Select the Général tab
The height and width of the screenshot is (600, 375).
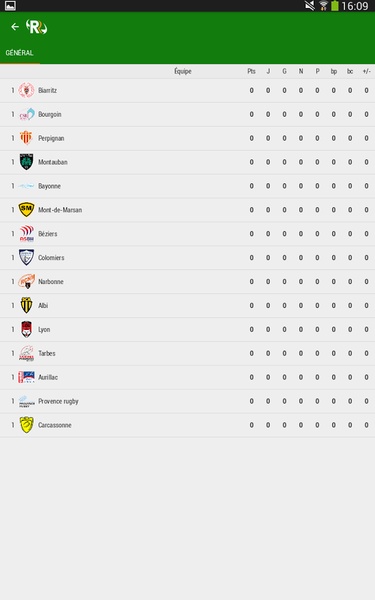click(20, 53)
